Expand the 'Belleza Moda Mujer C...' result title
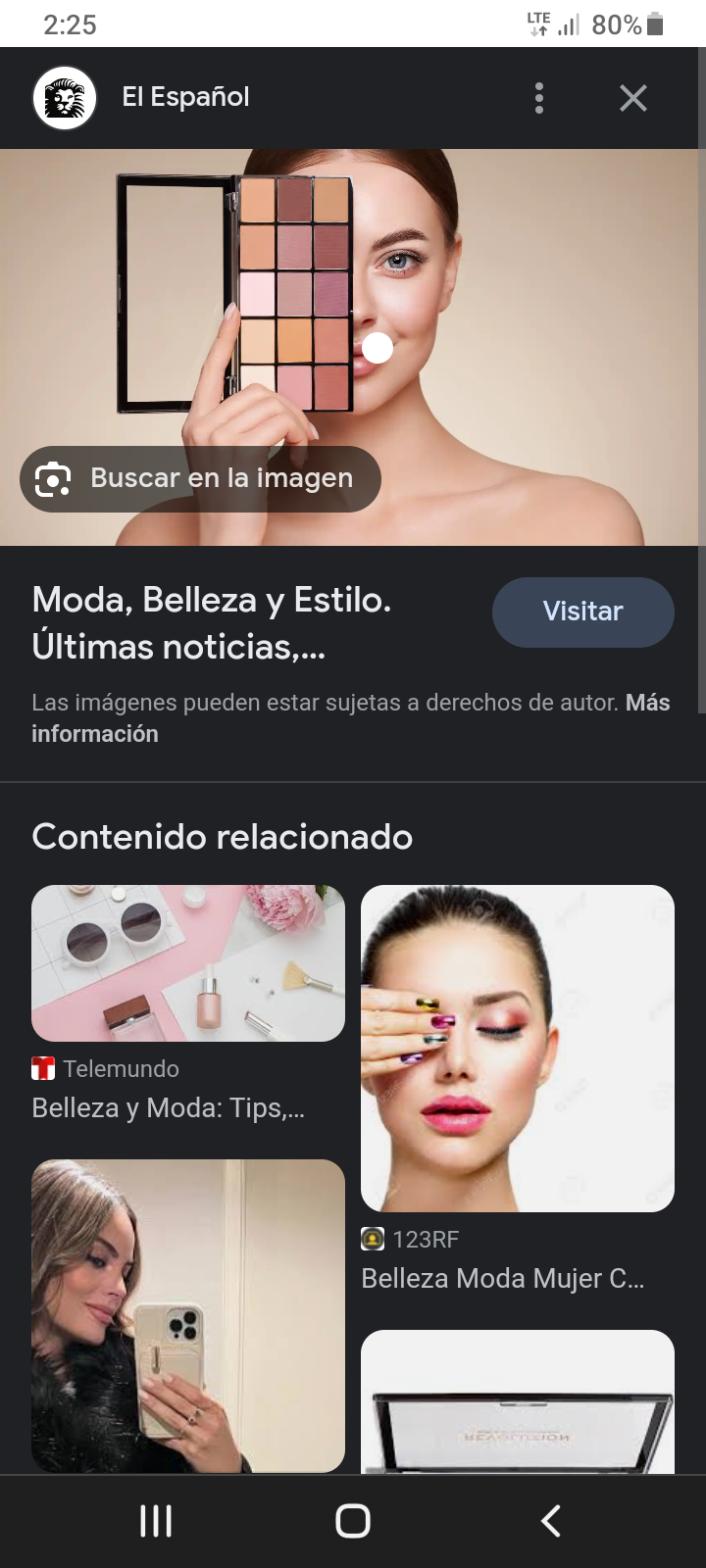This screenshot has height=1568, width=706. click(x=503, y=1279)
